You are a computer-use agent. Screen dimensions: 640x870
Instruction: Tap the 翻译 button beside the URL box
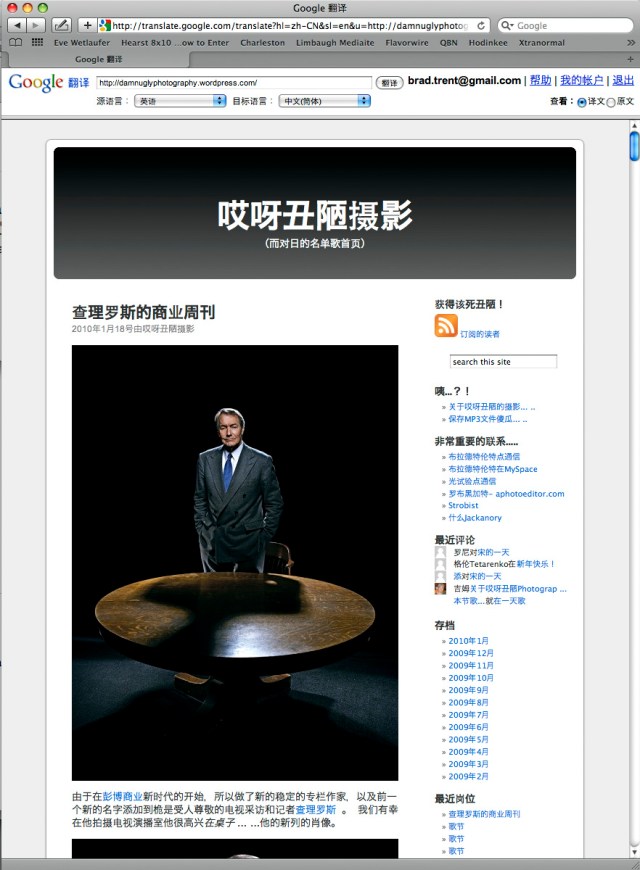tap(390, 83)
